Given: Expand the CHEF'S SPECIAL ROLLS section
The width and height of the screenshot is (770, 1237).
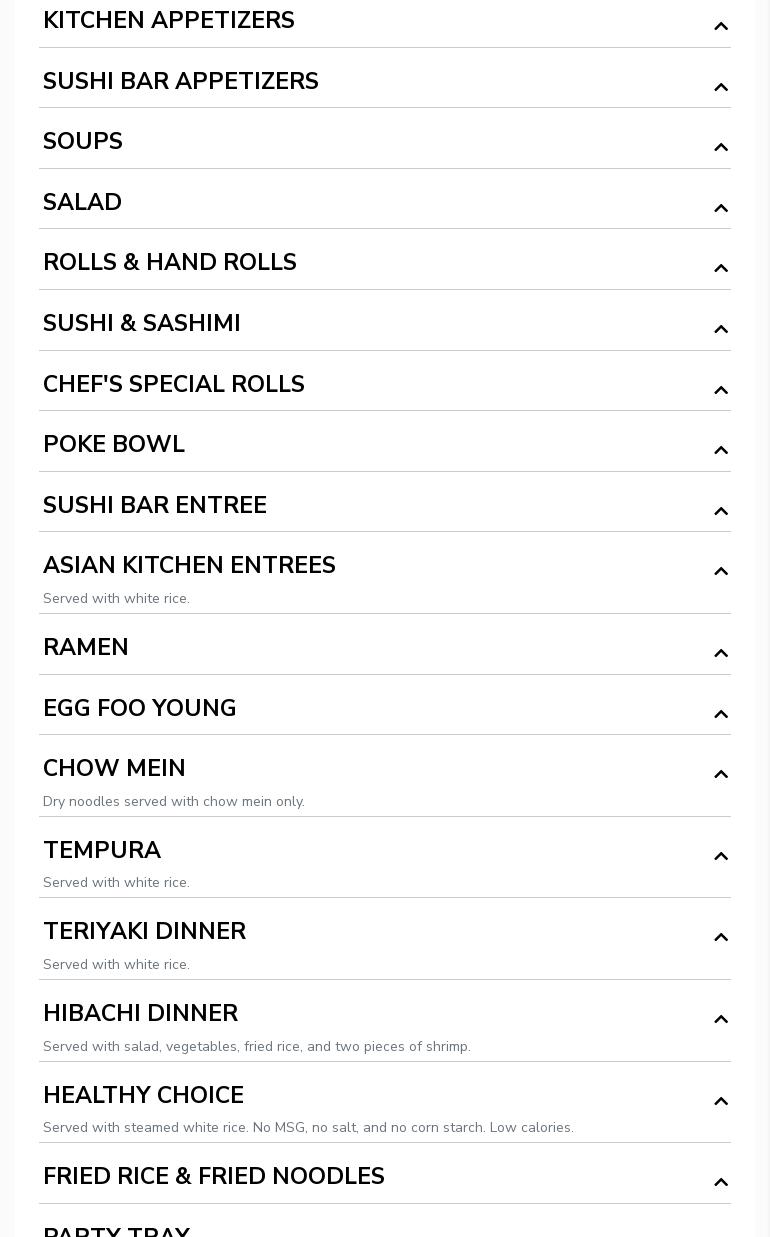Looking at the screenshot, I should pyautogui.click(x=721, y=390).
